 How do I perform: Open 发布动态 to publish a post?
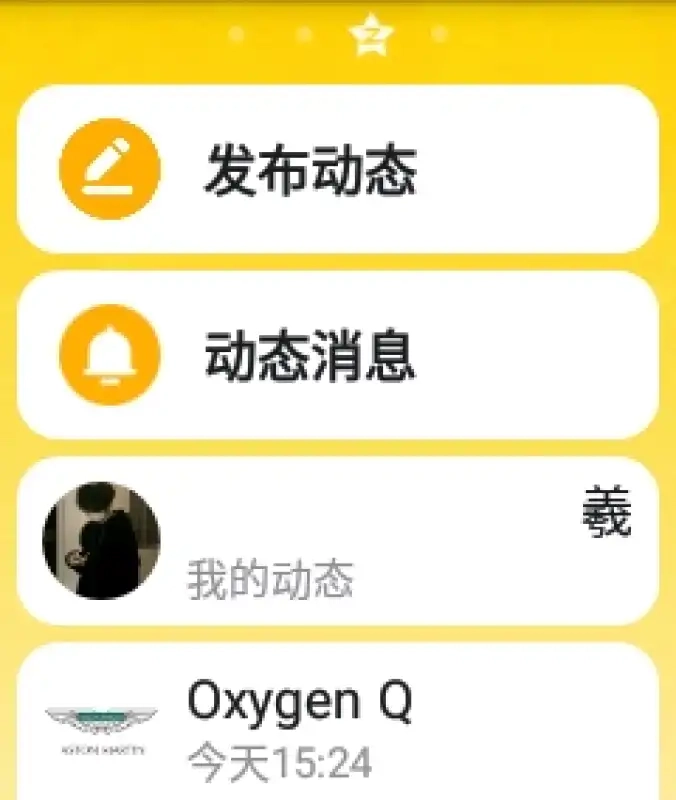click(337, 169)
